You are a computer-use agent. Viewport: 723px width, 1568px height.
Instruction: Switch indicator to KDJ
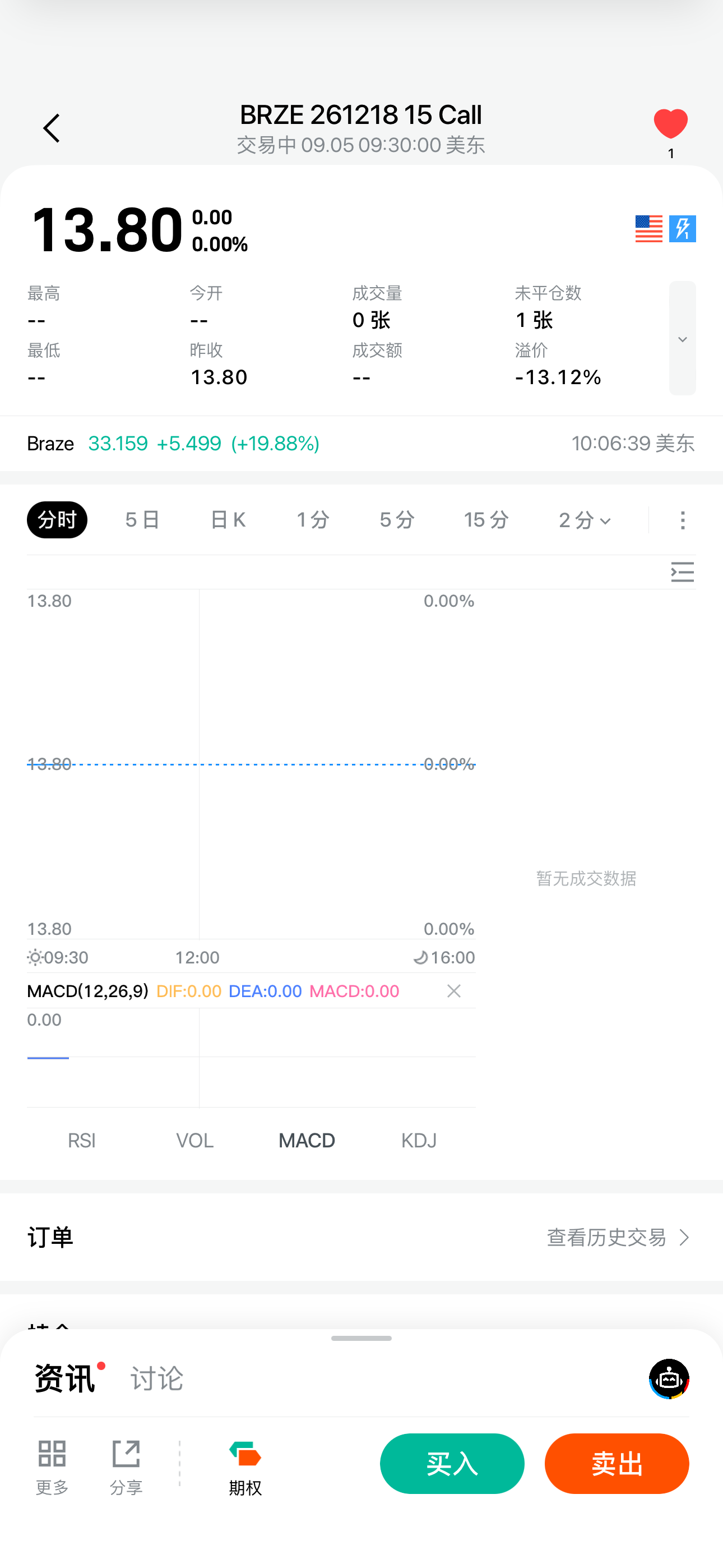pos(419,1140)
